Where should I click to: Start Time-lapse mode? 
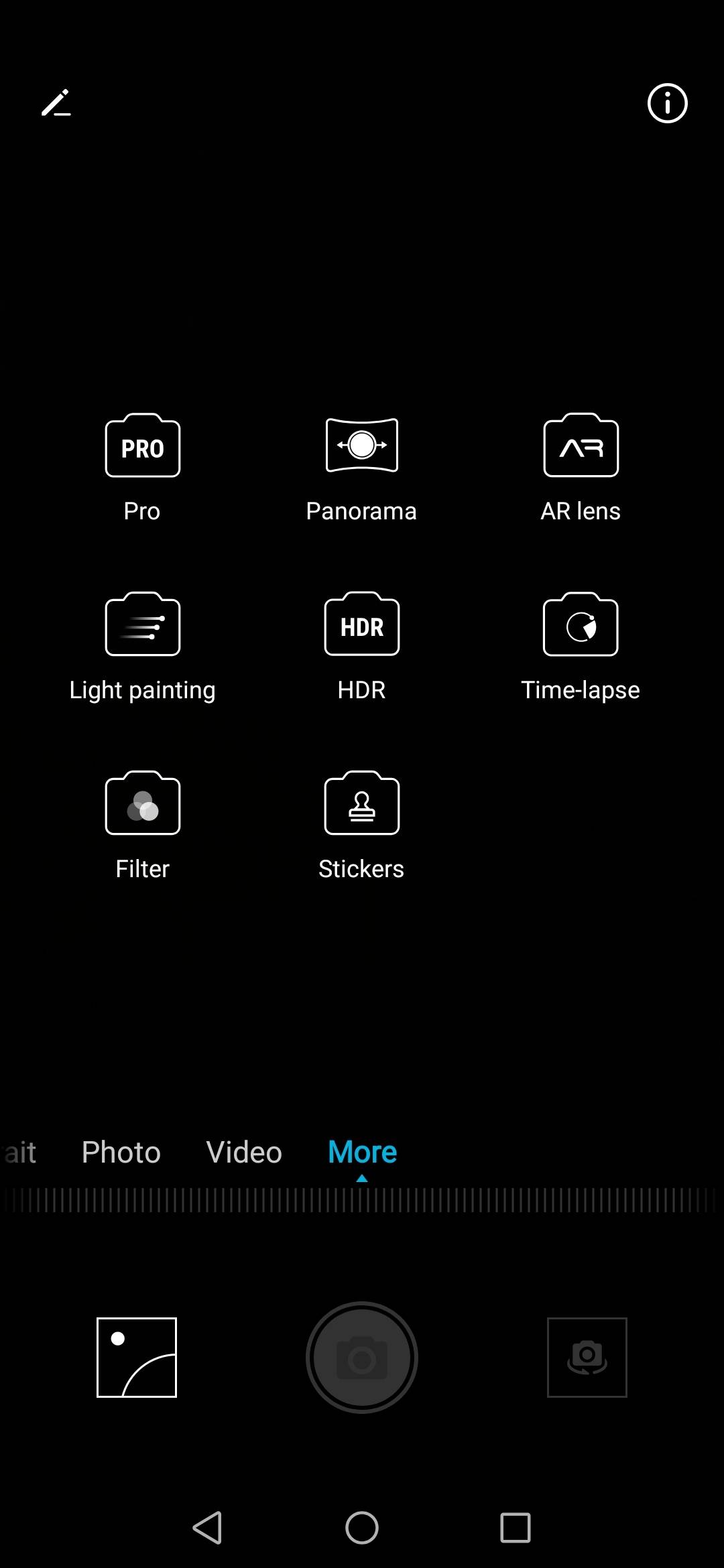pos(581,647)
